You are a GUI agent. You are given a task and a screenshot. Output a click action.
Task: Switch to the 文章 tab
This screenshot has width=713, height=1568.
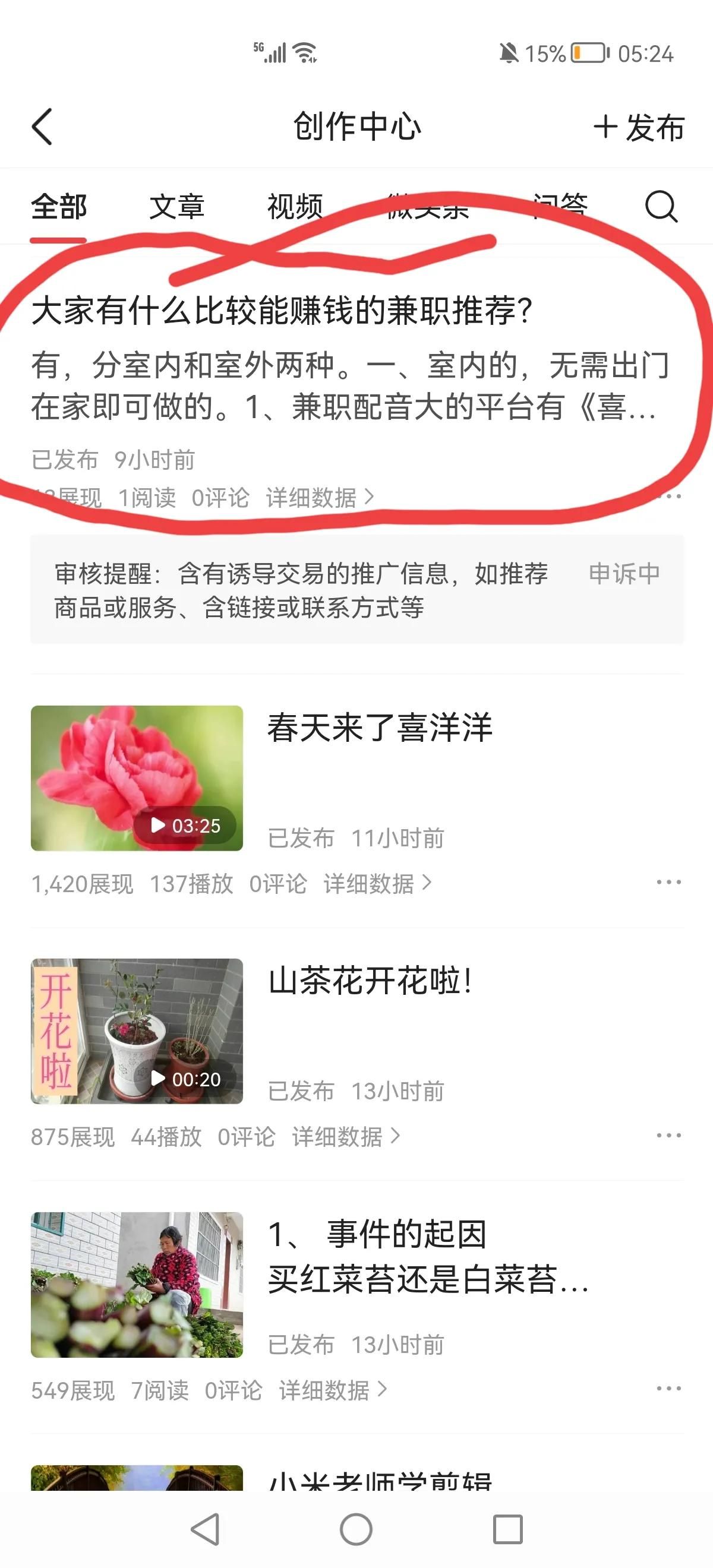[176, 206]
